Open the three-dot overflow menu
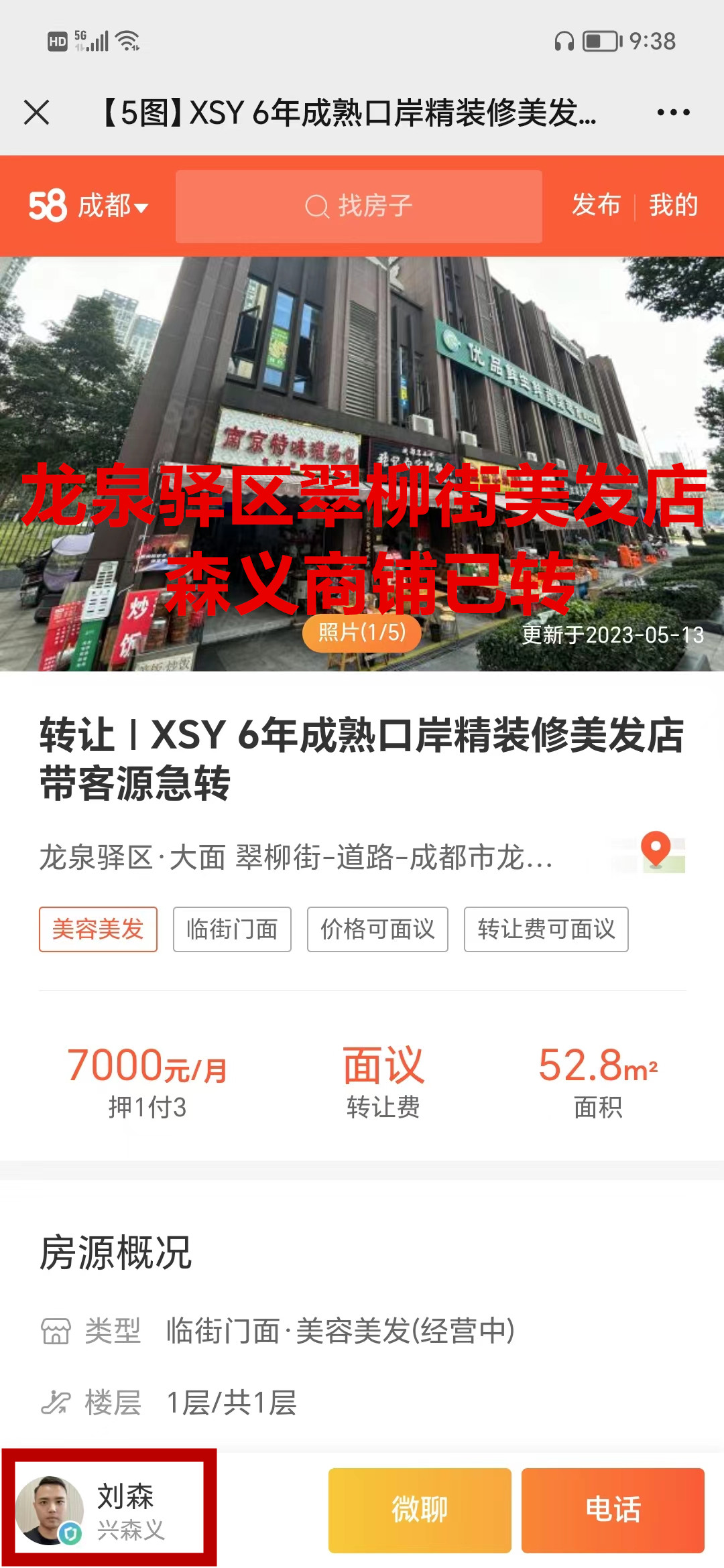This screenshot has width=724, height=1568. [x=673, y=113]
